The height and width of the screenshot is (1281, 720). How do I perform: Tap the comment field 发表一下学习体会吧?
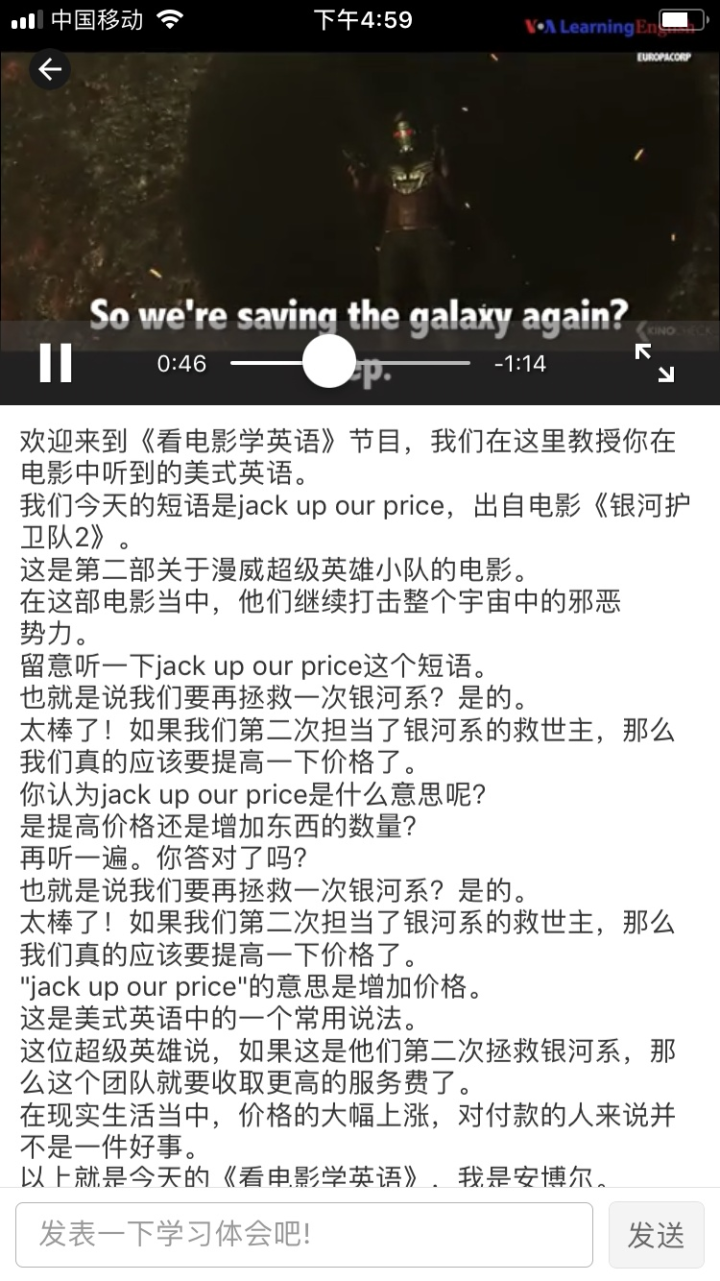tap(304, 1234)
